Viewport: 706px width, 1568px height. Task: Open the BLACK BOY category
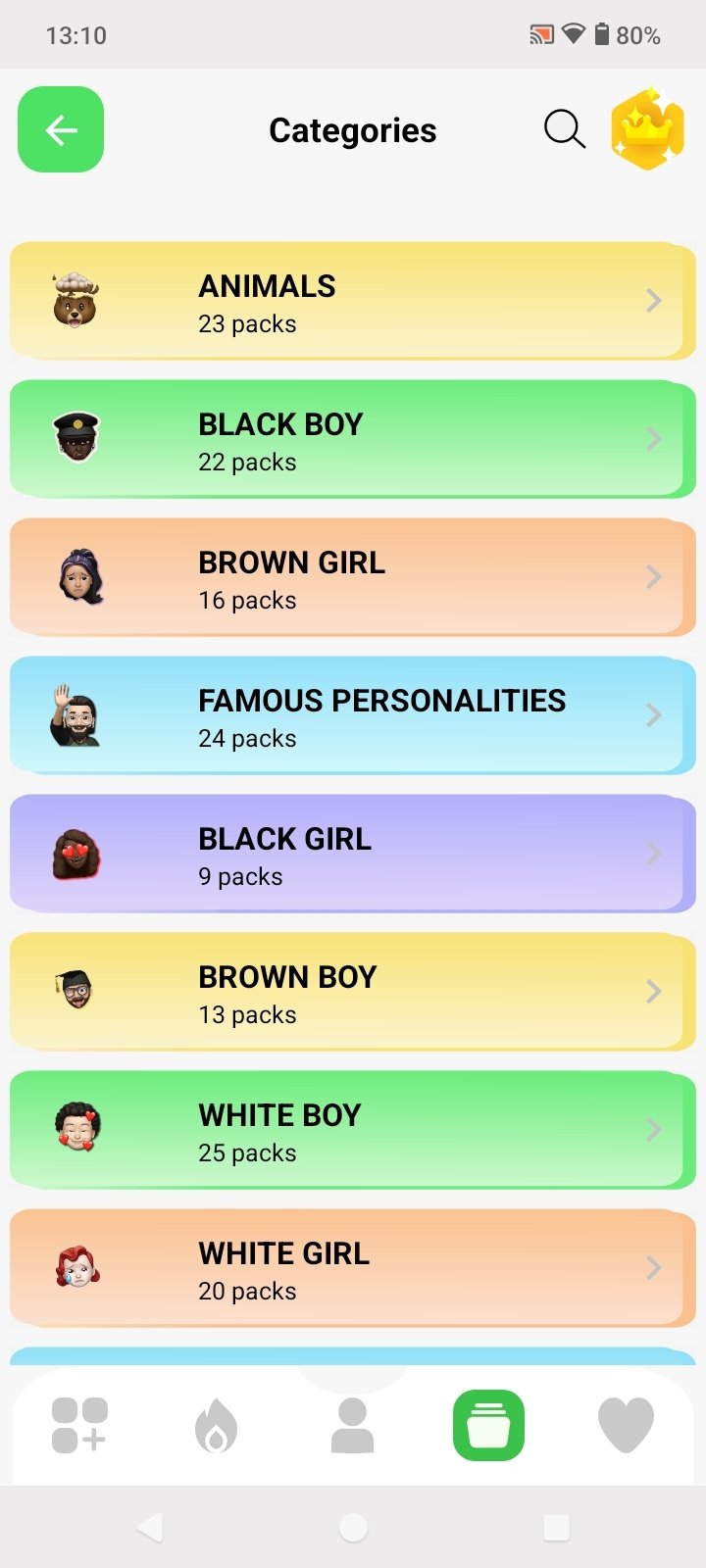(x=348, y=439)
